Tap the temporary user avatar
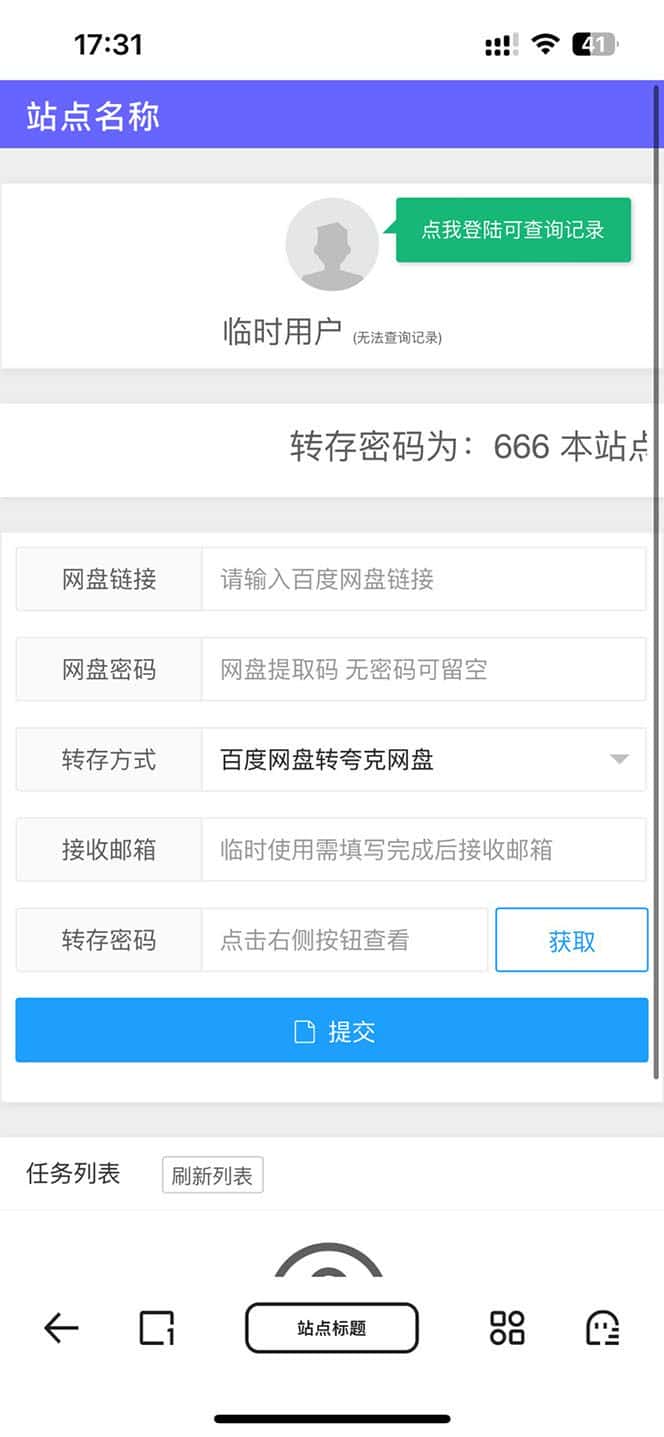664x1437 pixels. click(x=332, y=244)
